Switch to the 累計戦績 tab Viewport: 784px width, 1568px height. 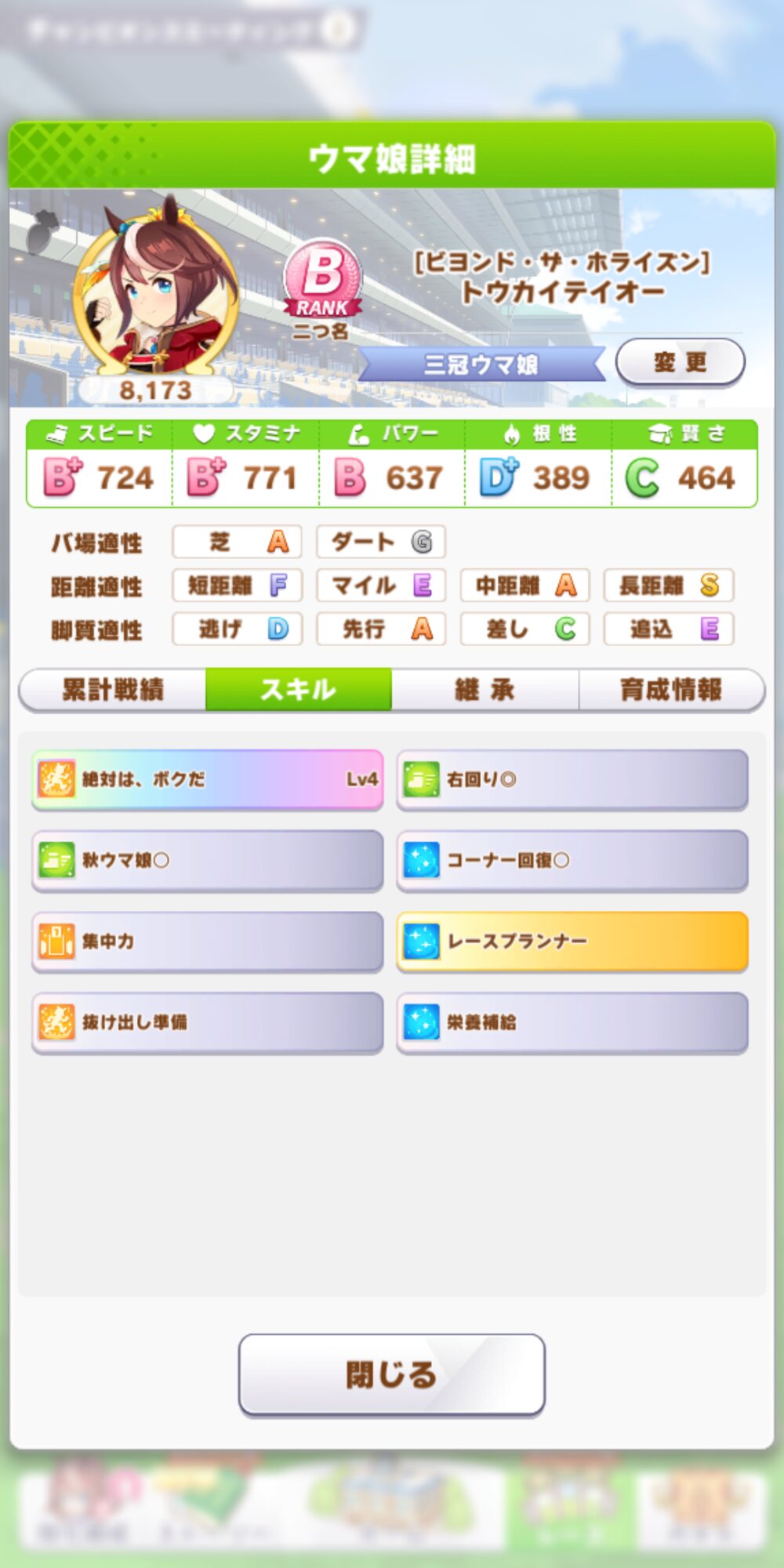[113, 690]
